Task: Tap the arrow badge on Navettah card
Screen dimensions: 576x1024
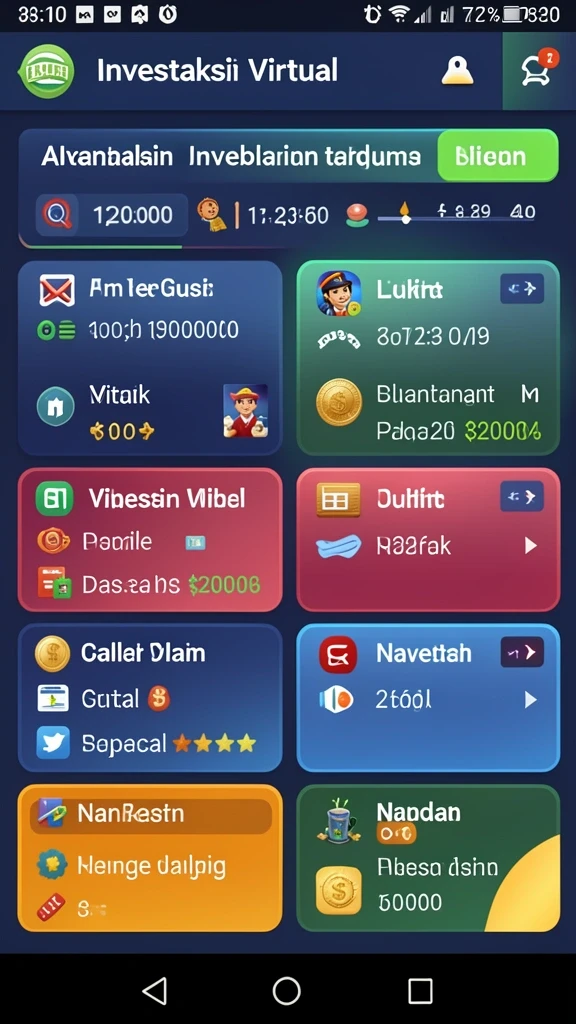Action: pyautogui.click(x=522, y=652)
